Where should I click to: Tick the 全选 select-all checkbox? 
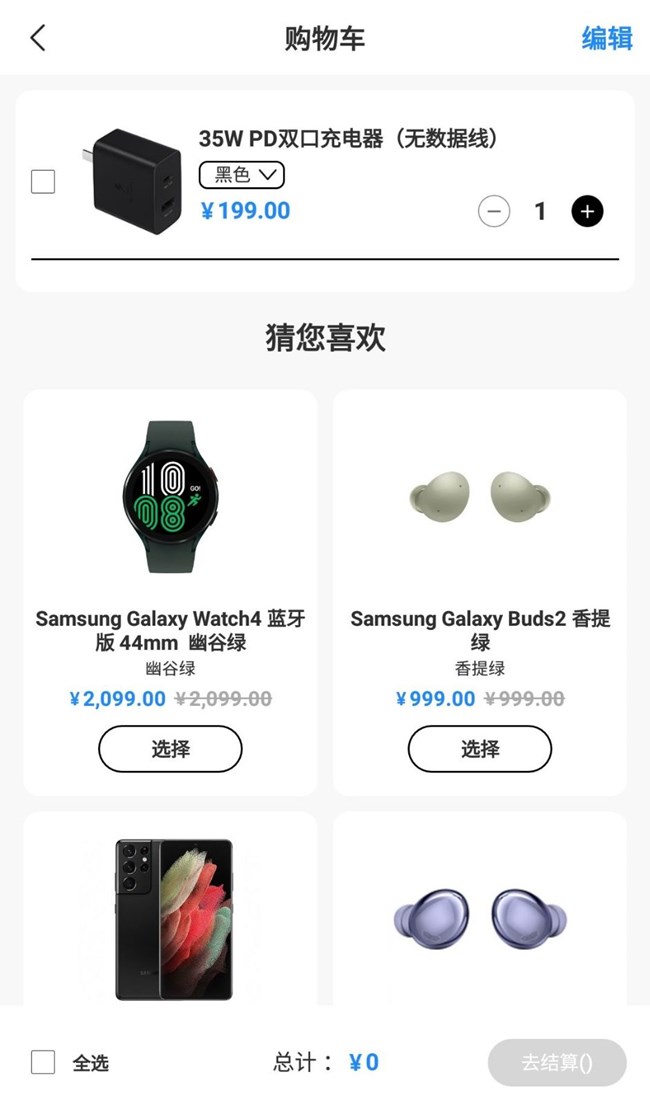[x=43, y=1062]
